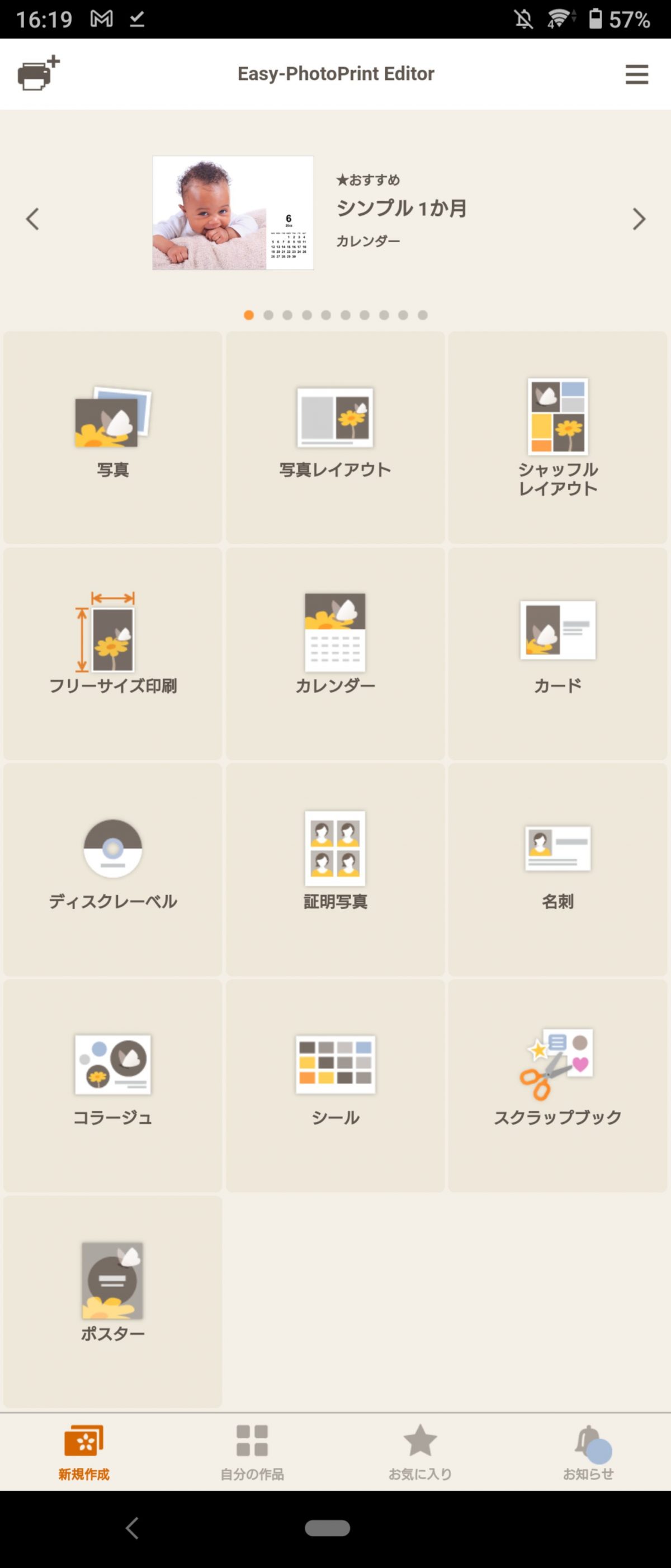Show the previous recommended template
This screenshot has height=1568, width=671.
click(x=32, y=219)
